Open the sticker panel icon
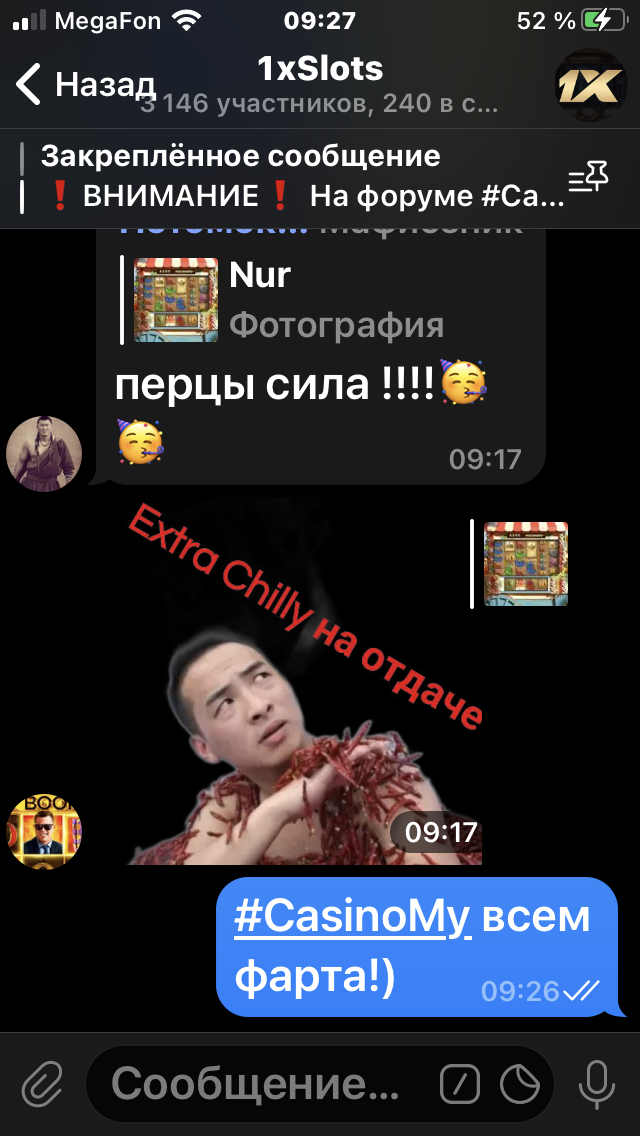This screenshot has width=640, height=1136. [x=520, y=1085]
